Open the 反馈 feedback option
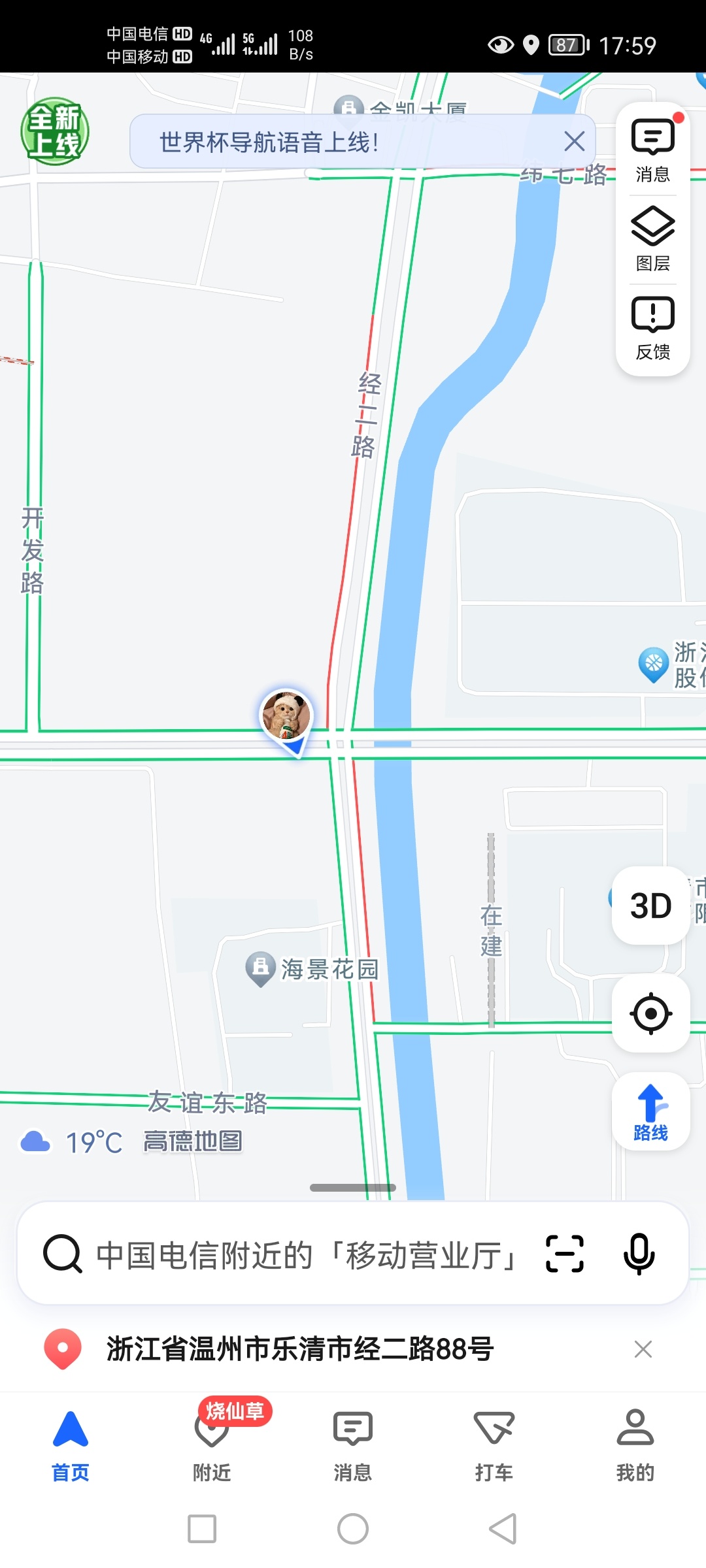This screenshot has height=1568, width=706. (x=652, y=328)
